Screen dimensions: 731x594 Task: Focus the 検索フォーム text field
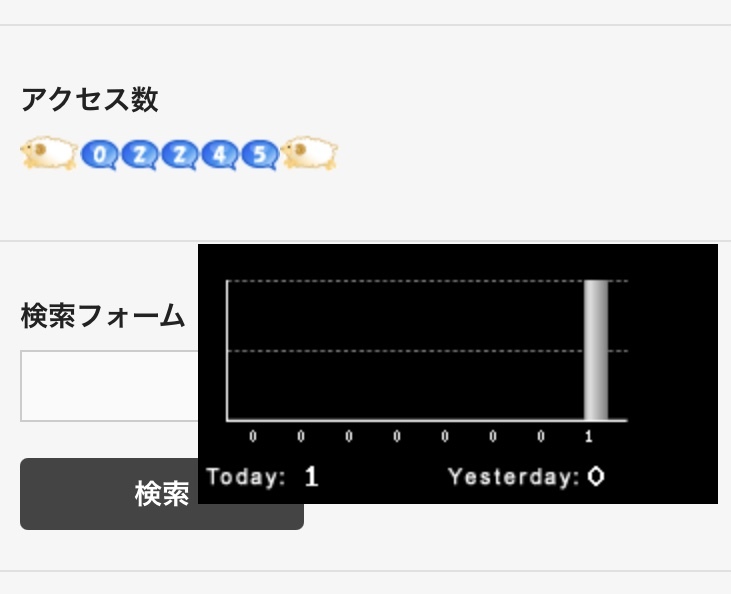[108, 386]
